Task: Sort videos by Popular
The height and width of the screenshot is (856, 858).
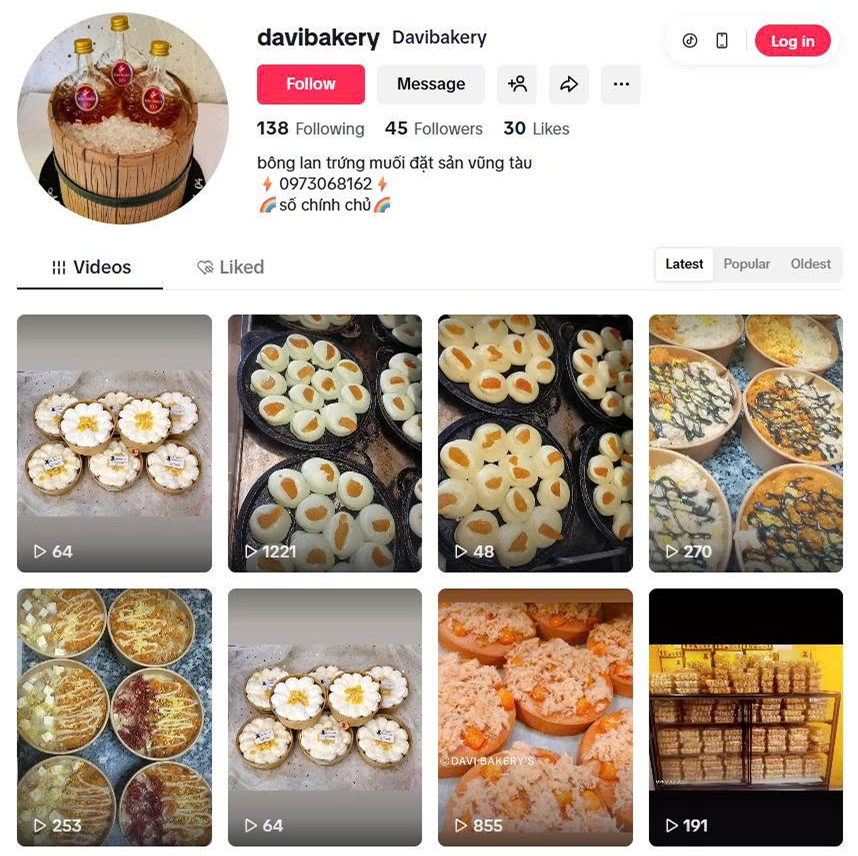Action: pyautogui.click(x=746, y=264)
